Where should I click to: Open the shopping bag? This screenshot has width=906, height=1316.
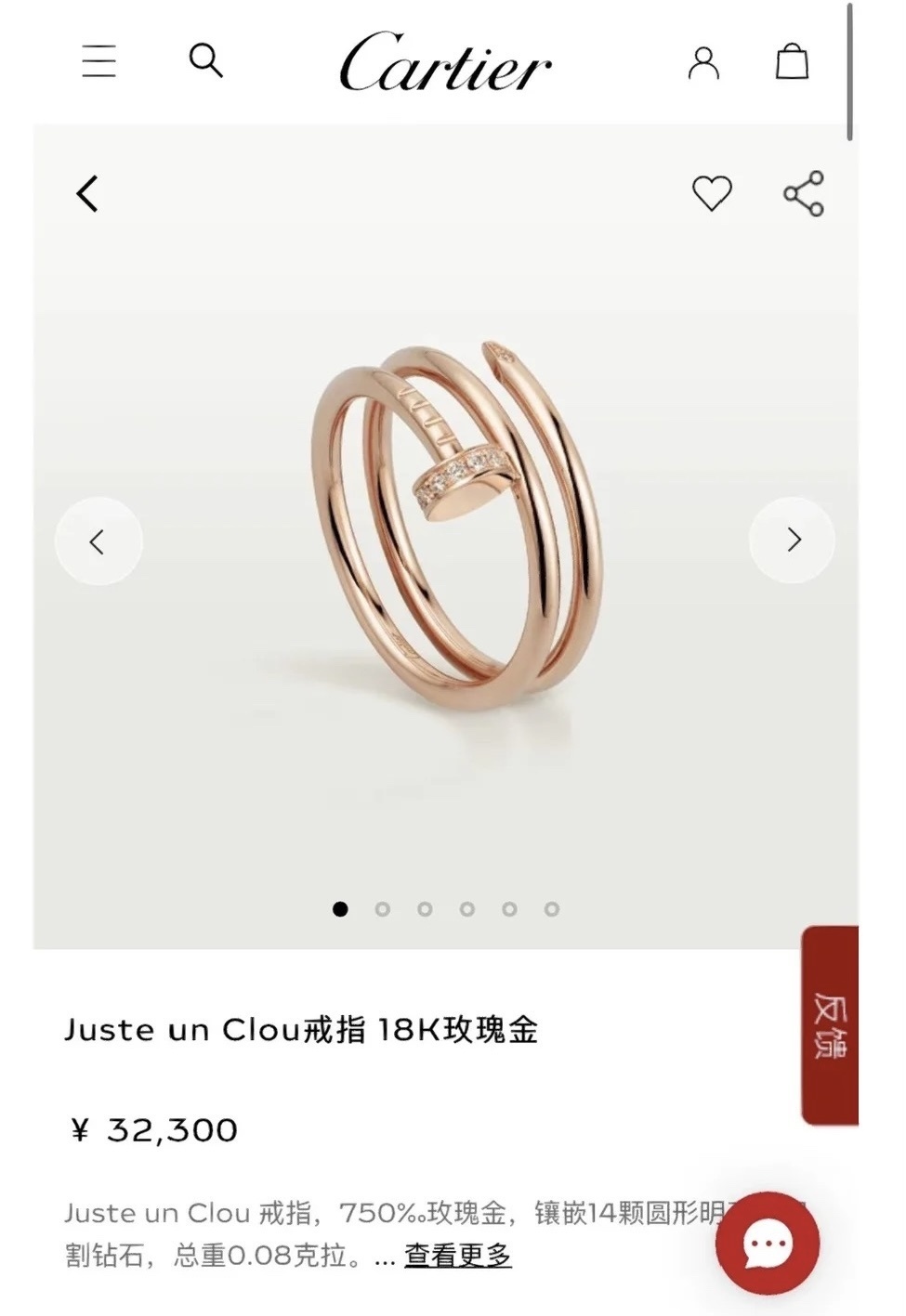tap(792, 61)
